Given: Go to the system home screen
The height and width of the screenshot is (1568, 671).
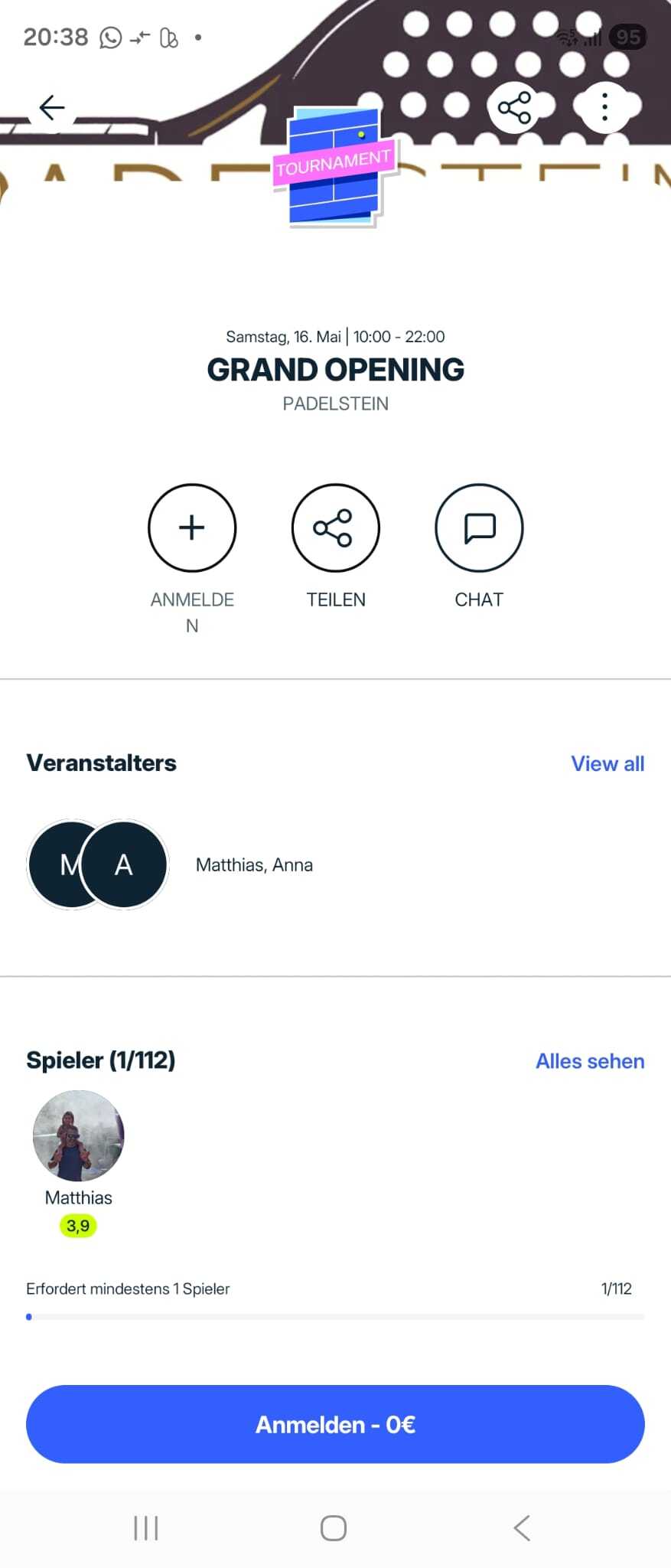Looking at the screenshot, I should click(334, 1528).
